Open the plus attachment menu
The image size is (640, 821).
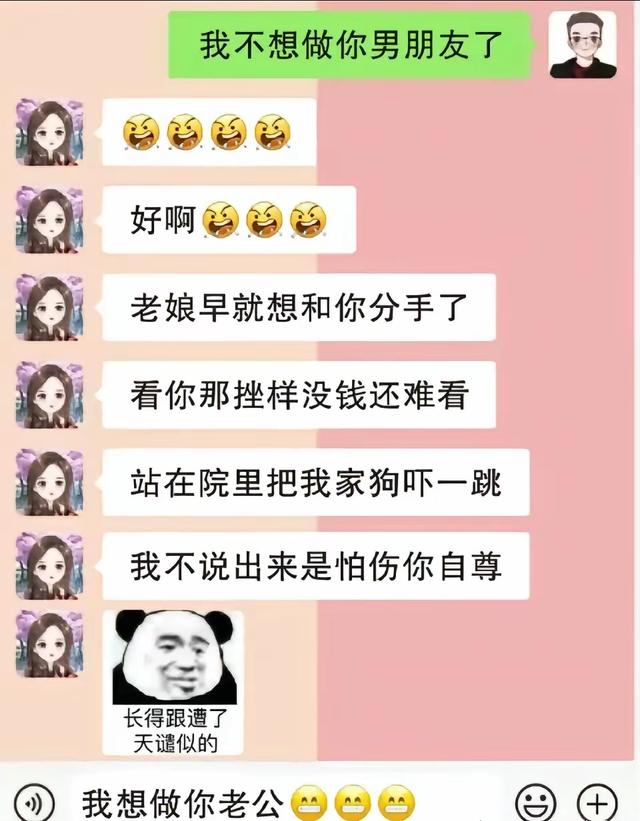point(598,802)
